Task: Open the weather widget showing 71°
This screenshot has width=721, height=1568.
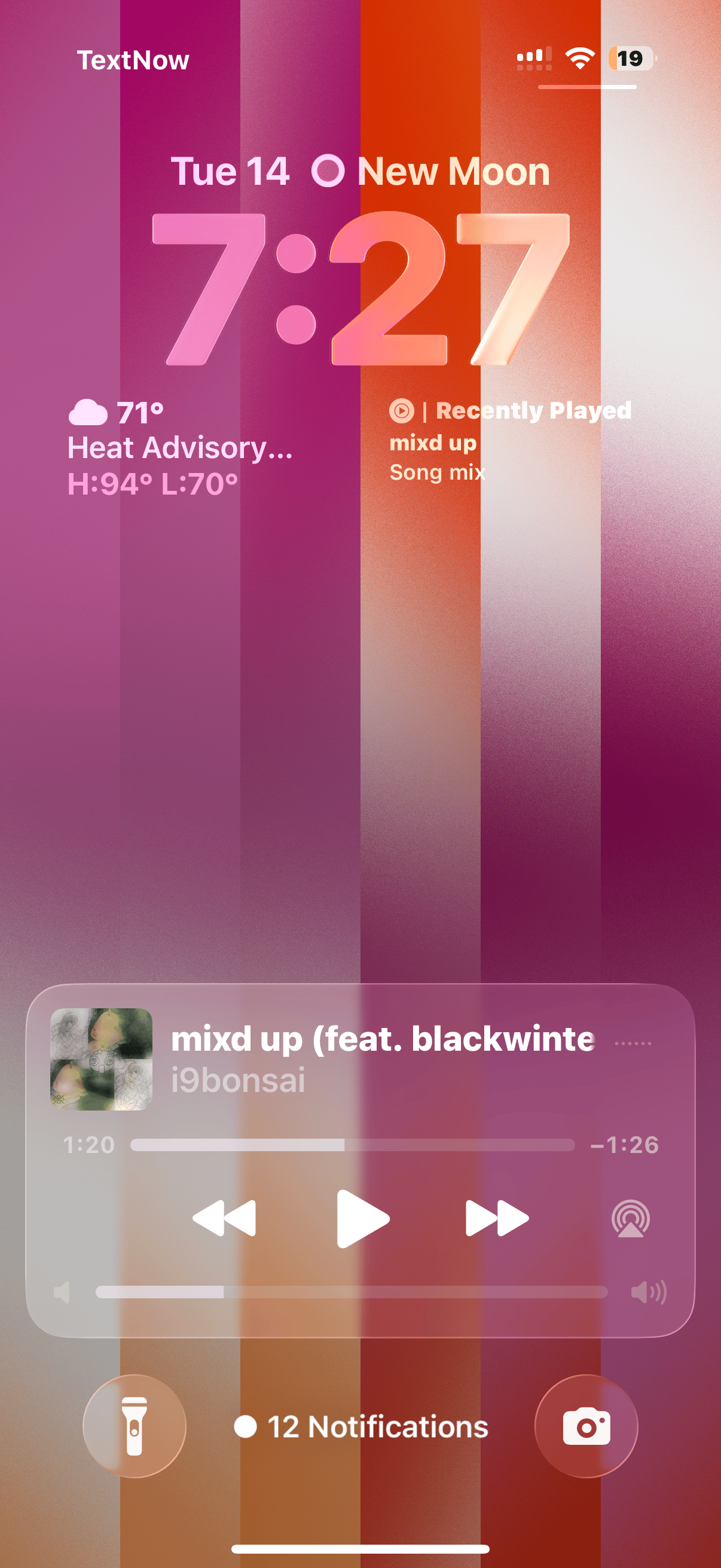Action: pyautogui.click(x=180, y=449)
